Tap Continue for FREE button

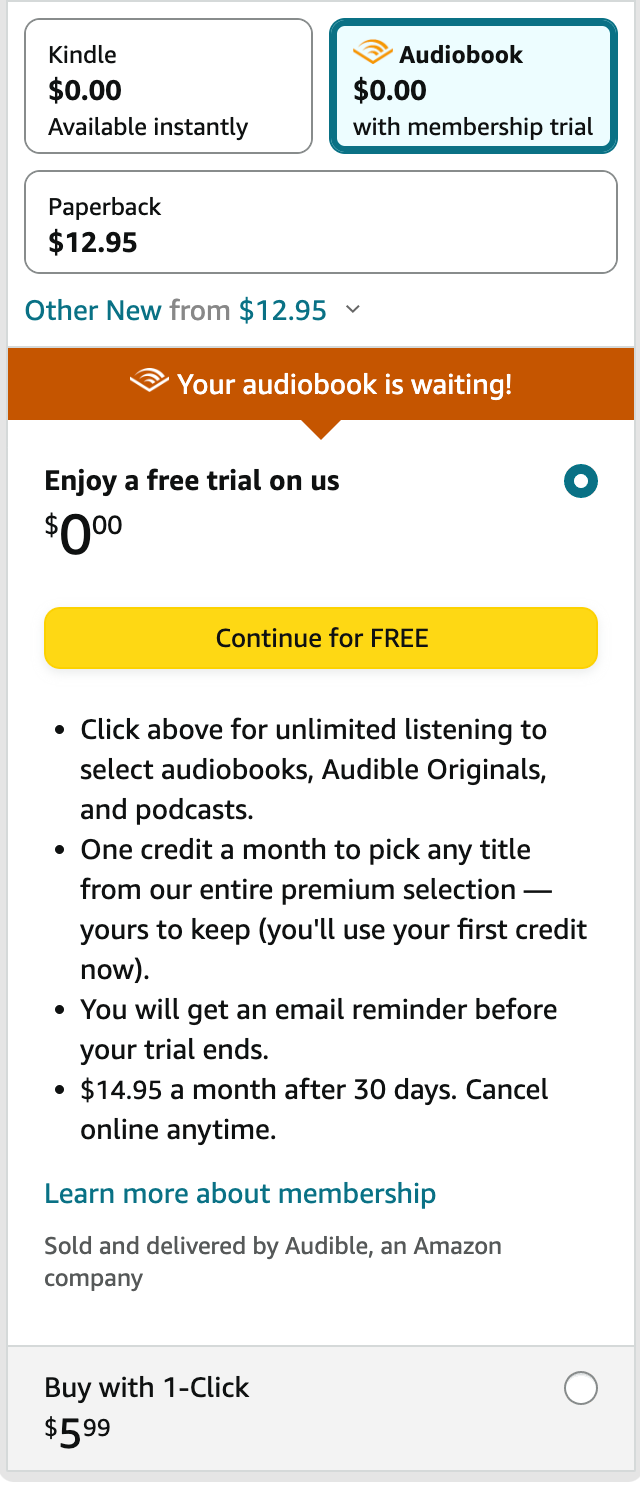coord(321,637)
